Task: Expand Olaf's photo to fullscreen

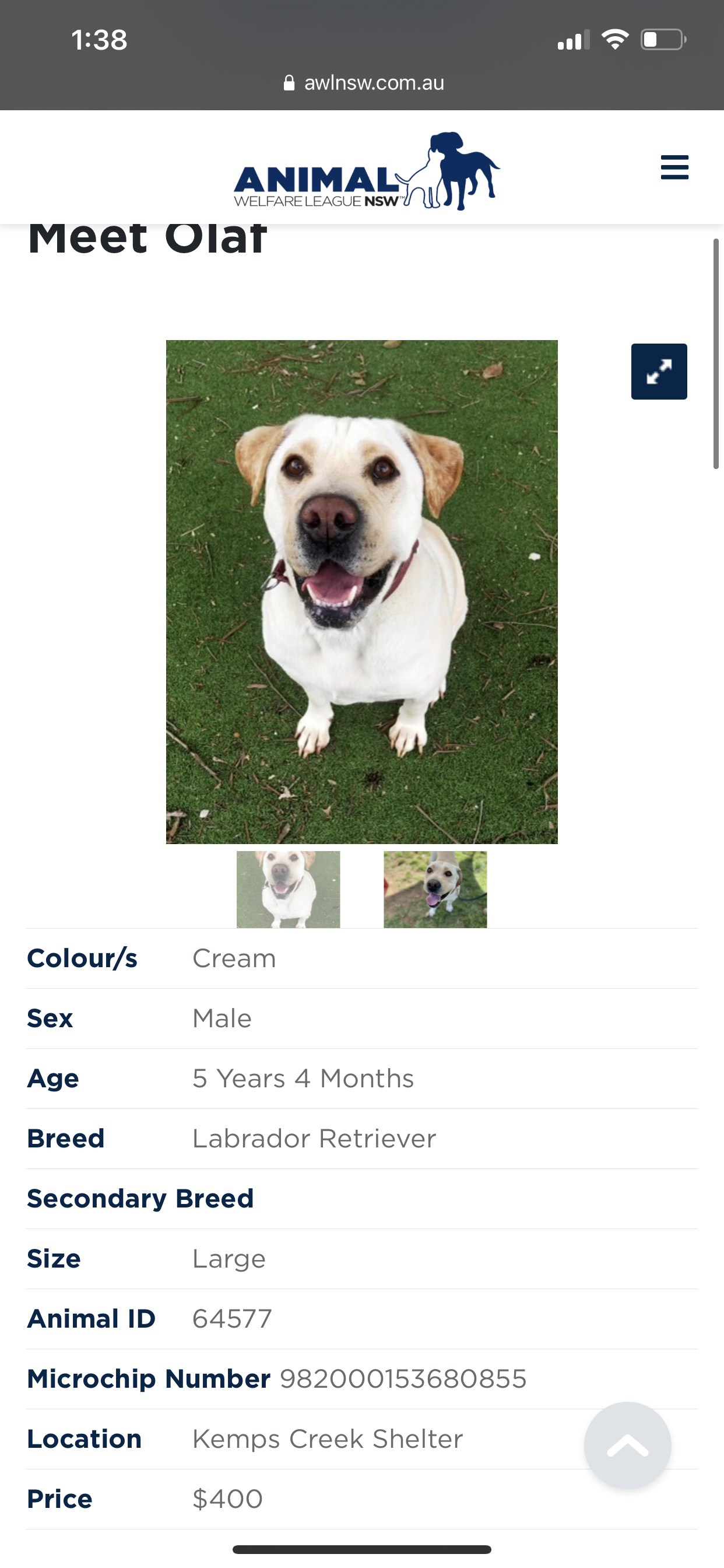Action: 659,372
